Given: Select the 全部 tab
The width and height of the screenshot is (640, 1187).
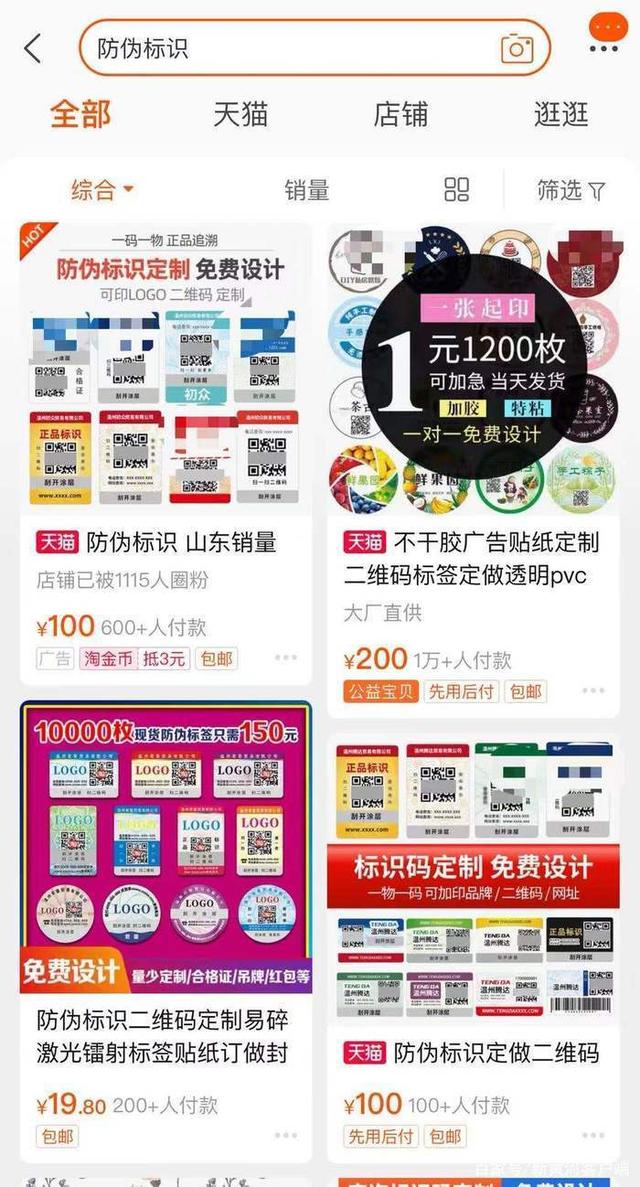Looking at the screenshot, I should click(80, 114).
